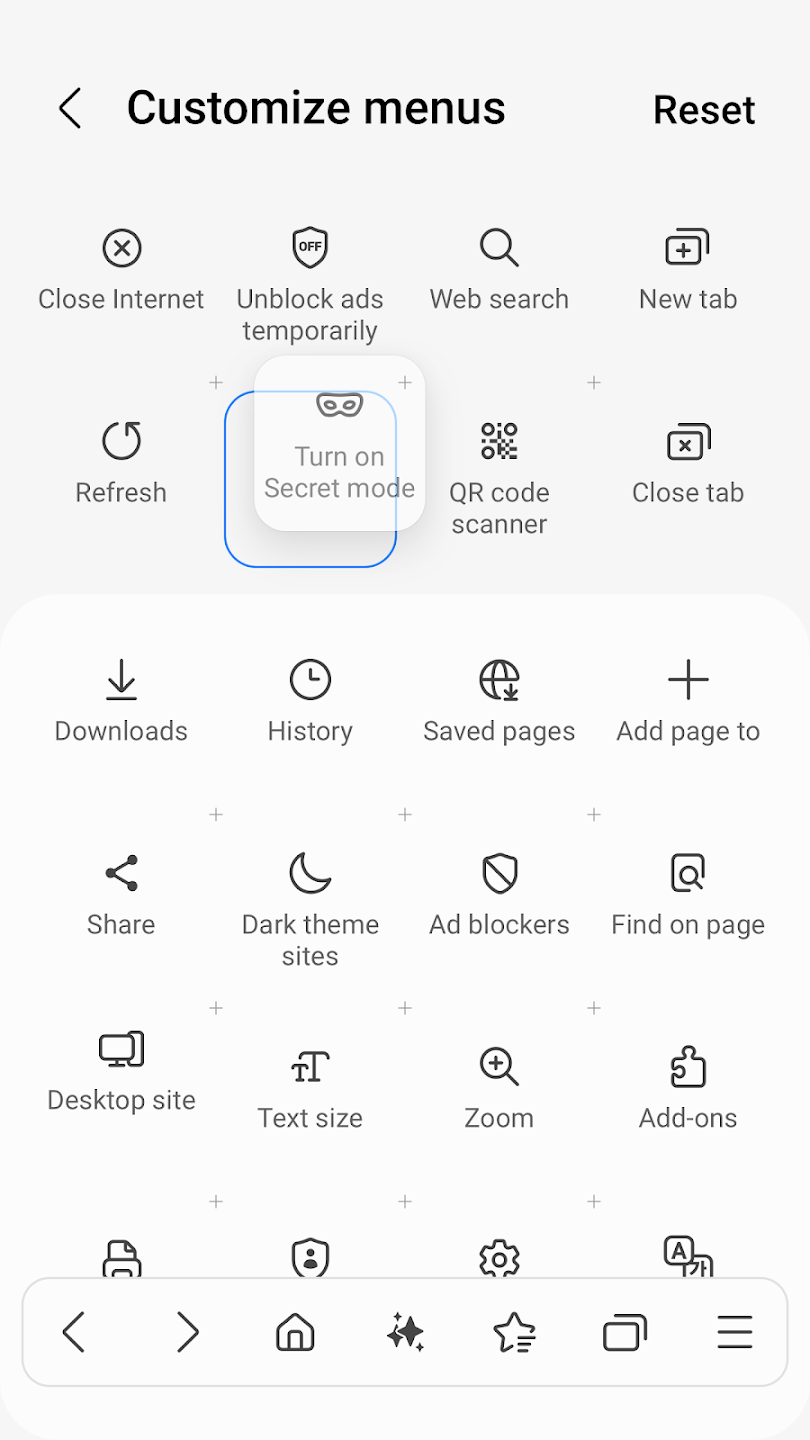Tap the Saved pages item
The width and height of the screenshot is (810, 1440).
[499, 701]
